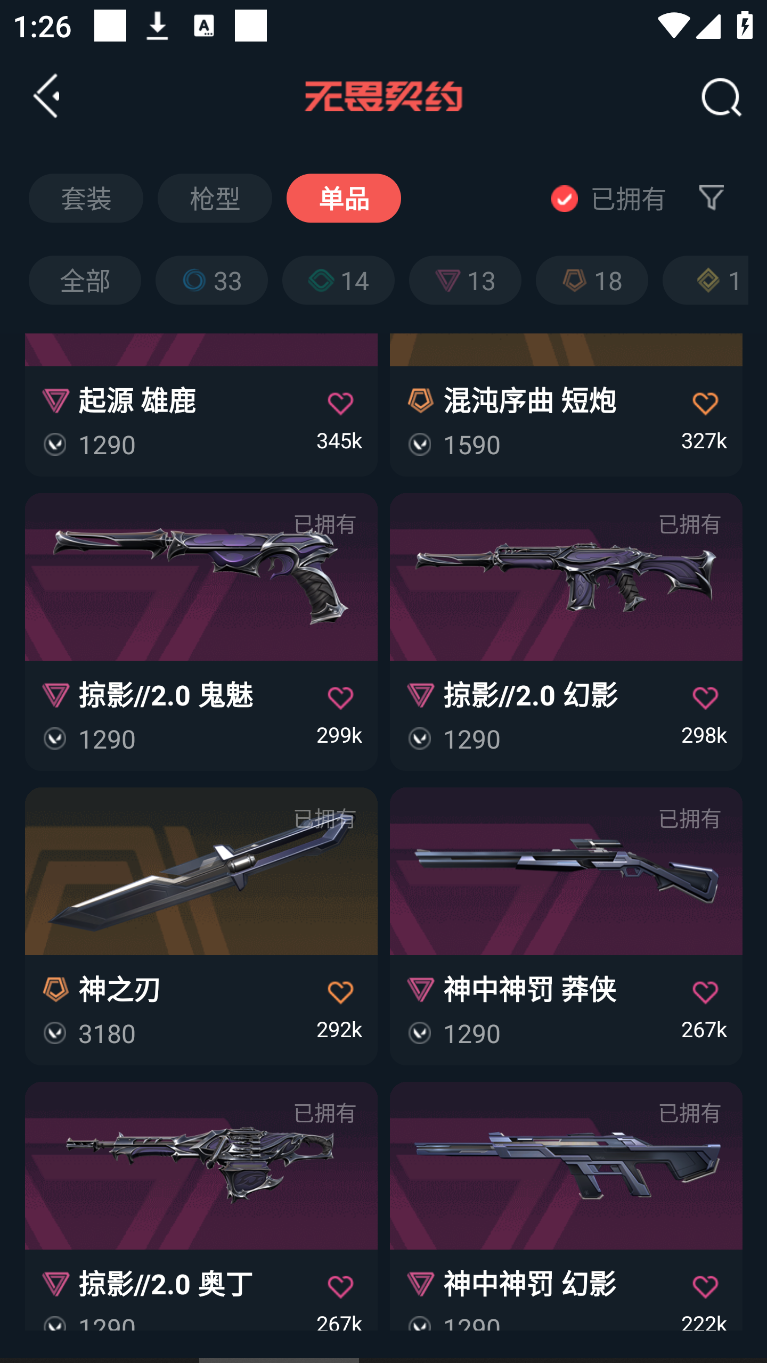Filter by the tier chip showing 14
The height and width of the screenshot is (1363, 767).
coord(339,280)
